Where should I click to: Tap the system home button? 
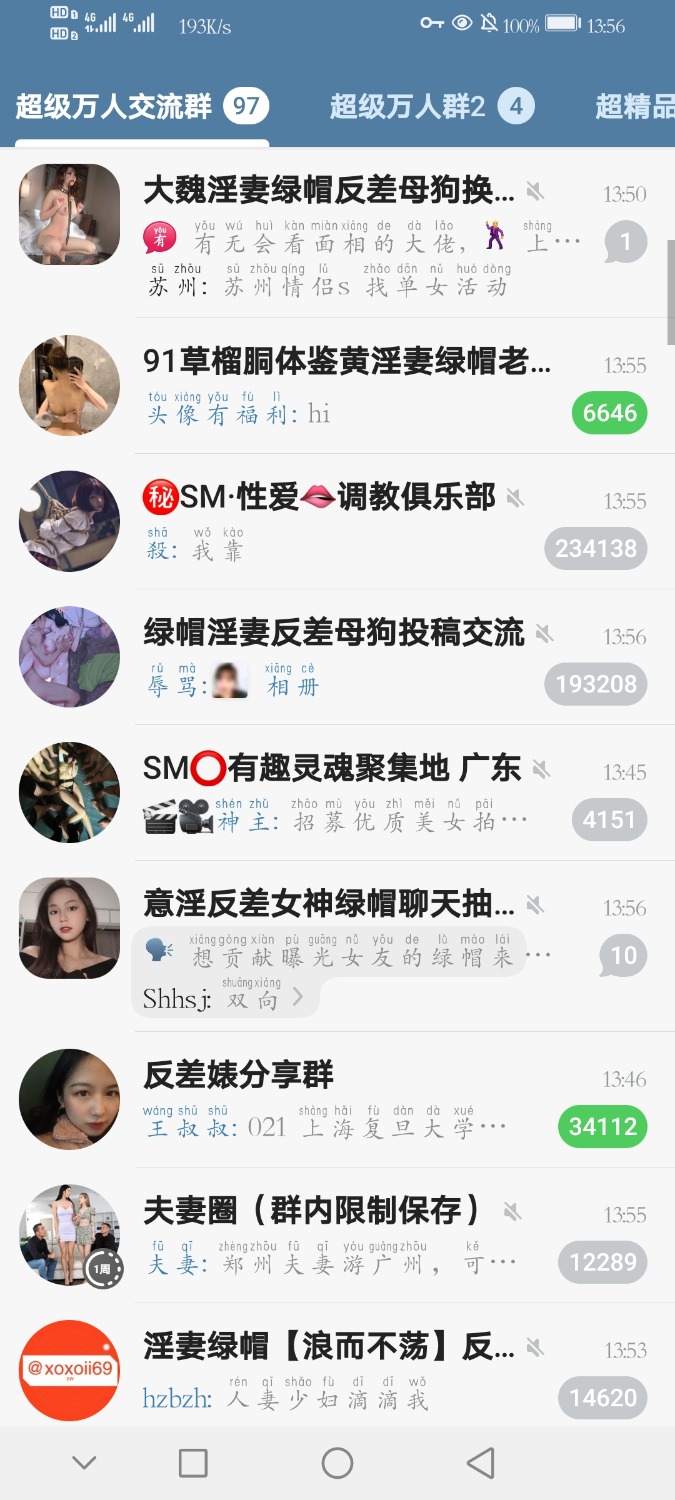point(337,1463)
